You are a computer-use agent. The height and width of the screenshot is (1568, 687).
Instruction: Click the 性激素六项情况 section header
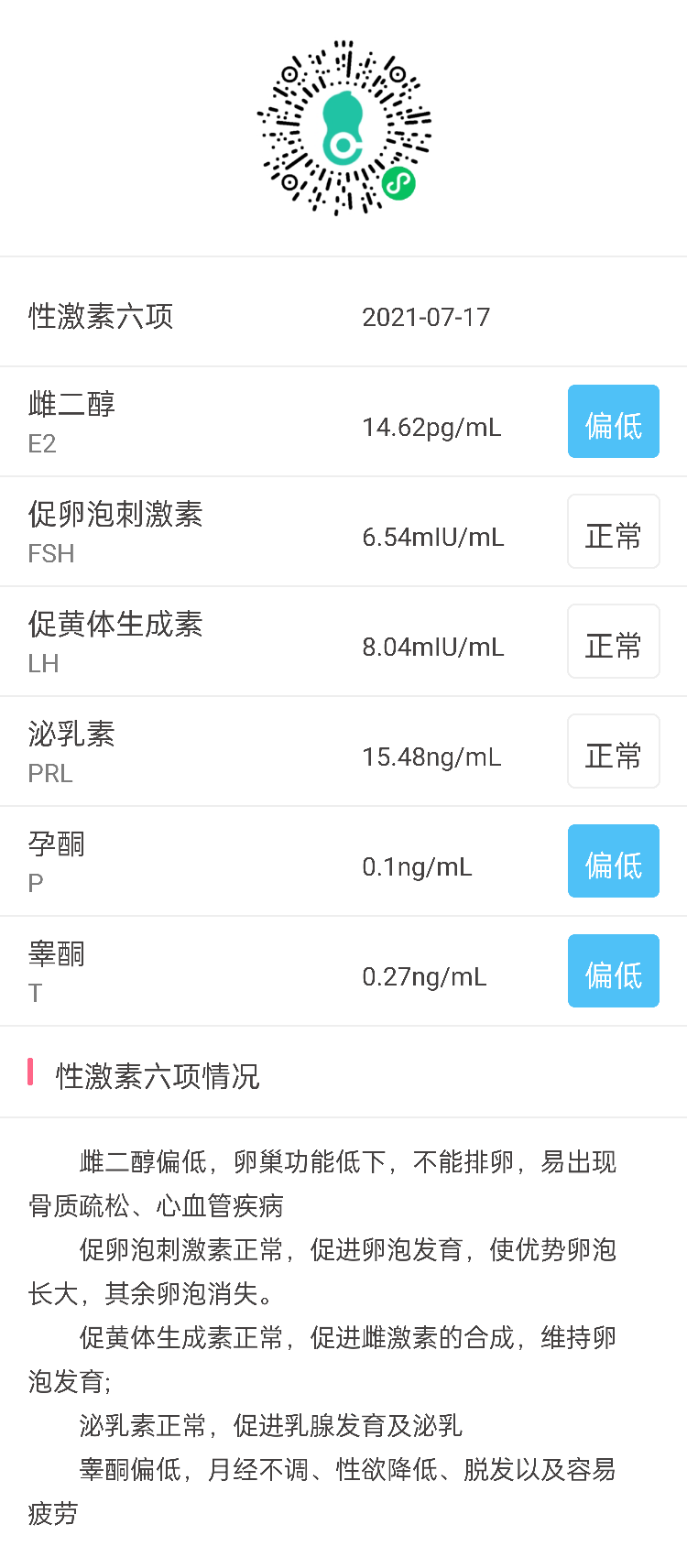click(158, 1077)
